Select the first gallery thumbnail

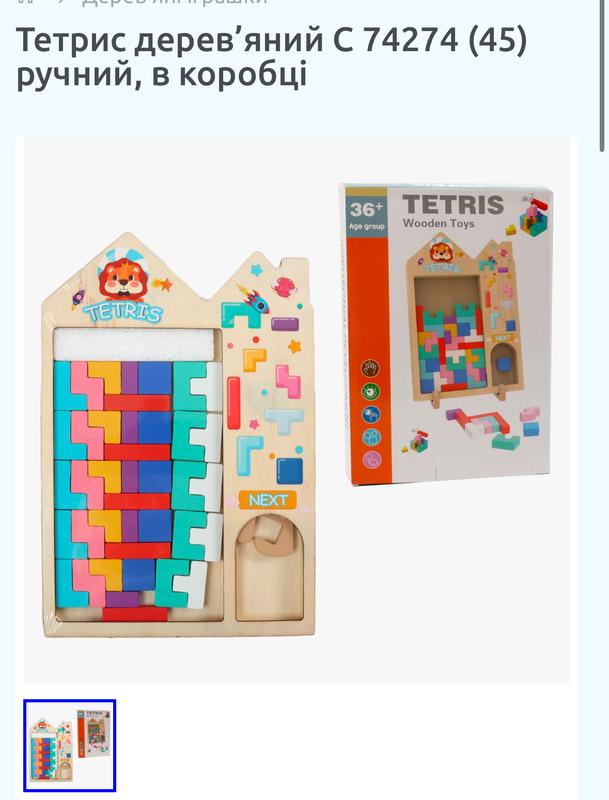coord(70,745)
